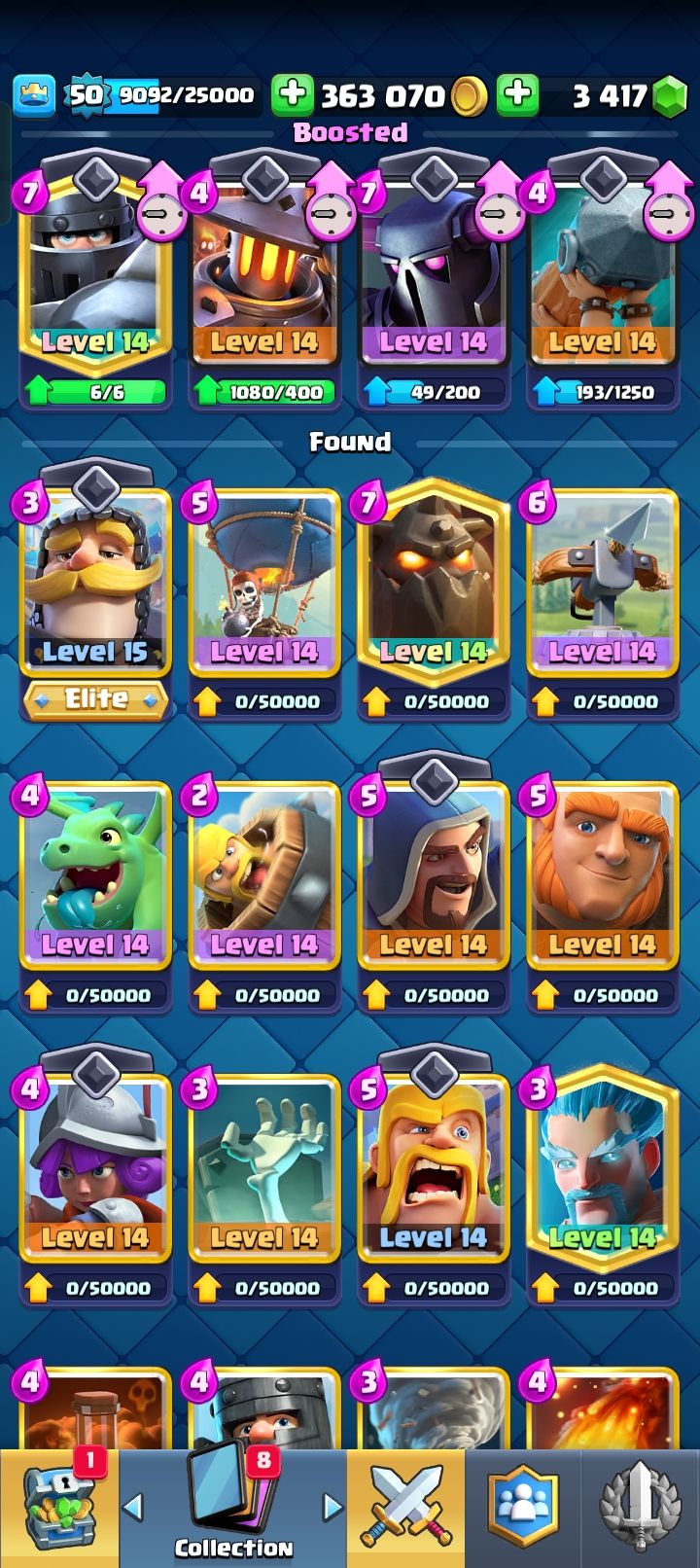Image resolution: width=700 pixels, height=1568 pixels.
Task: Select the Baby Dragon card
Action: click(x=94, y=875)
